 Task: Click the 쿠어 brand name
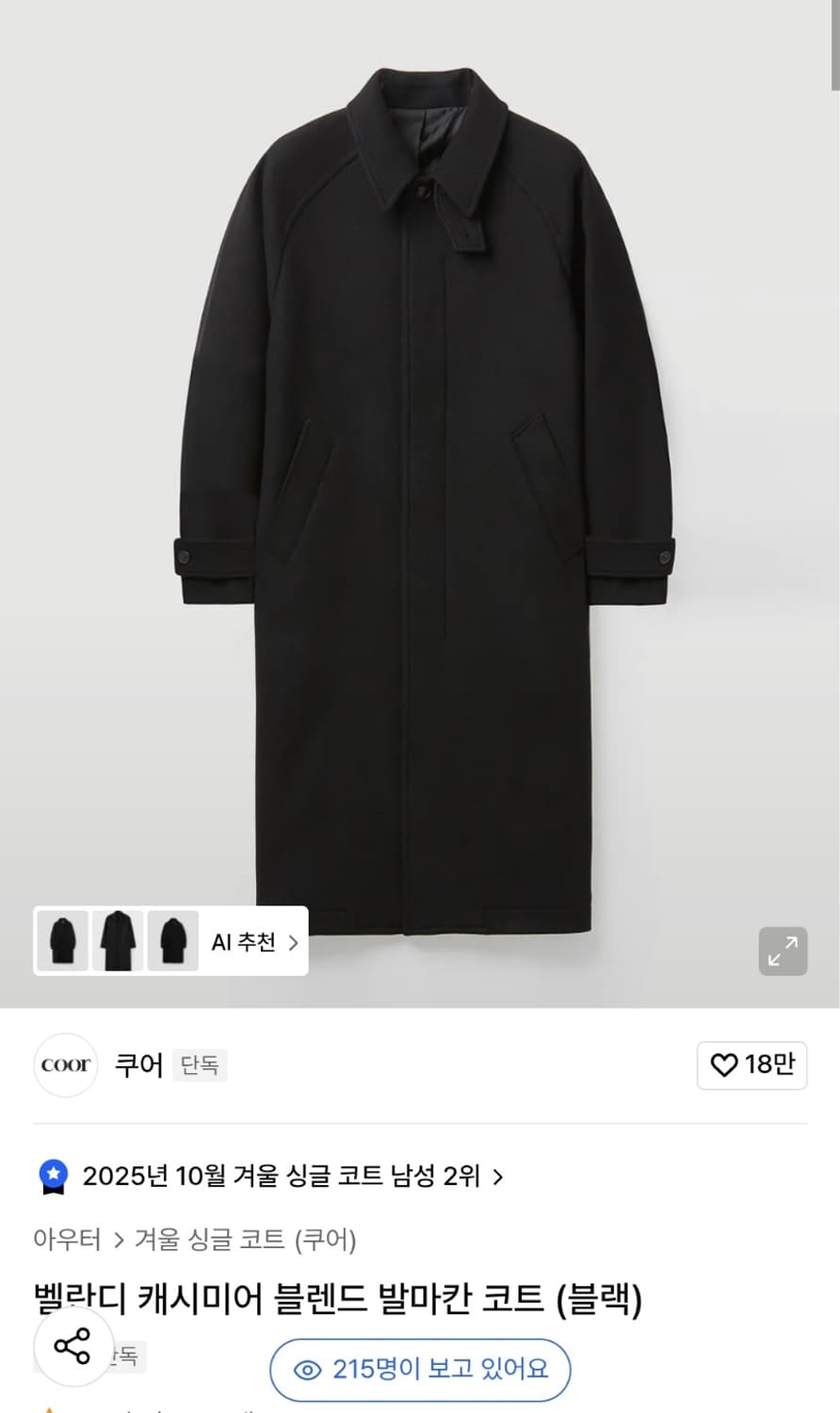(137, 1064)
